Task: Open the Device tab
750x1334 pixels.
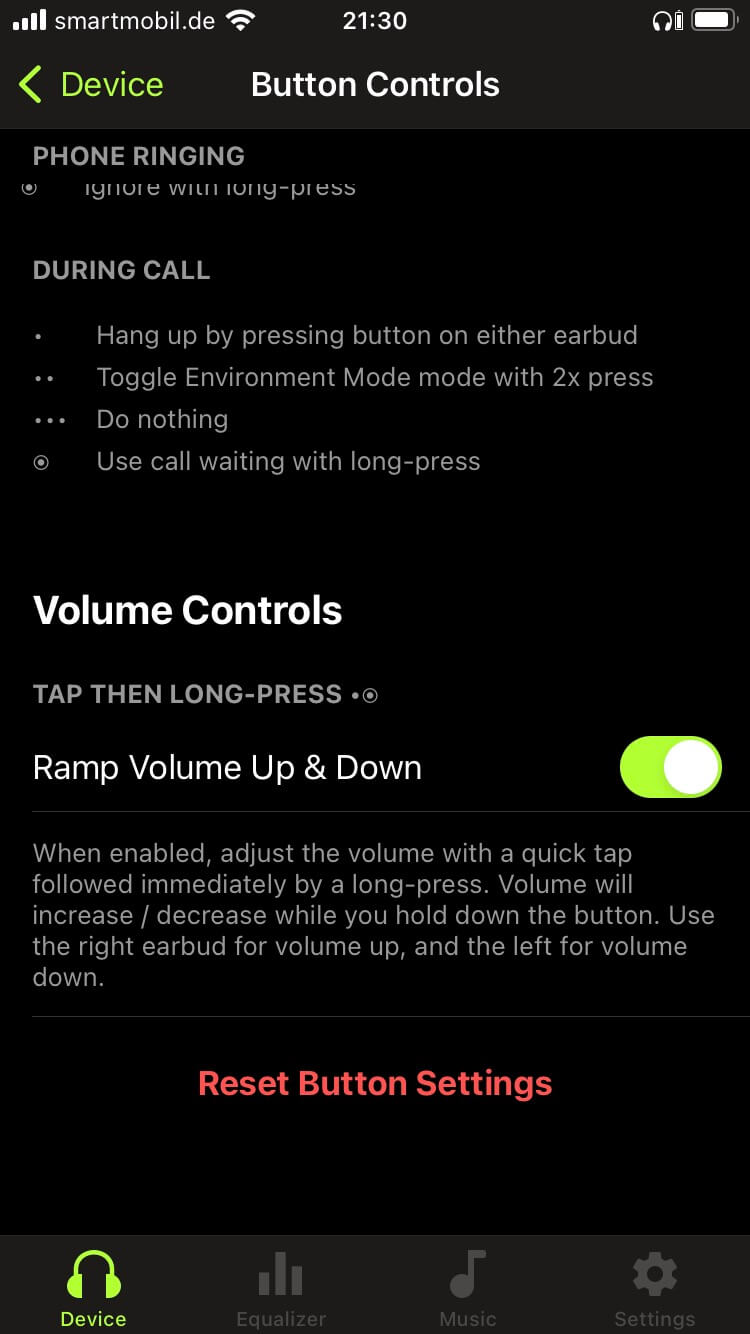Action: coord(94,1288)
